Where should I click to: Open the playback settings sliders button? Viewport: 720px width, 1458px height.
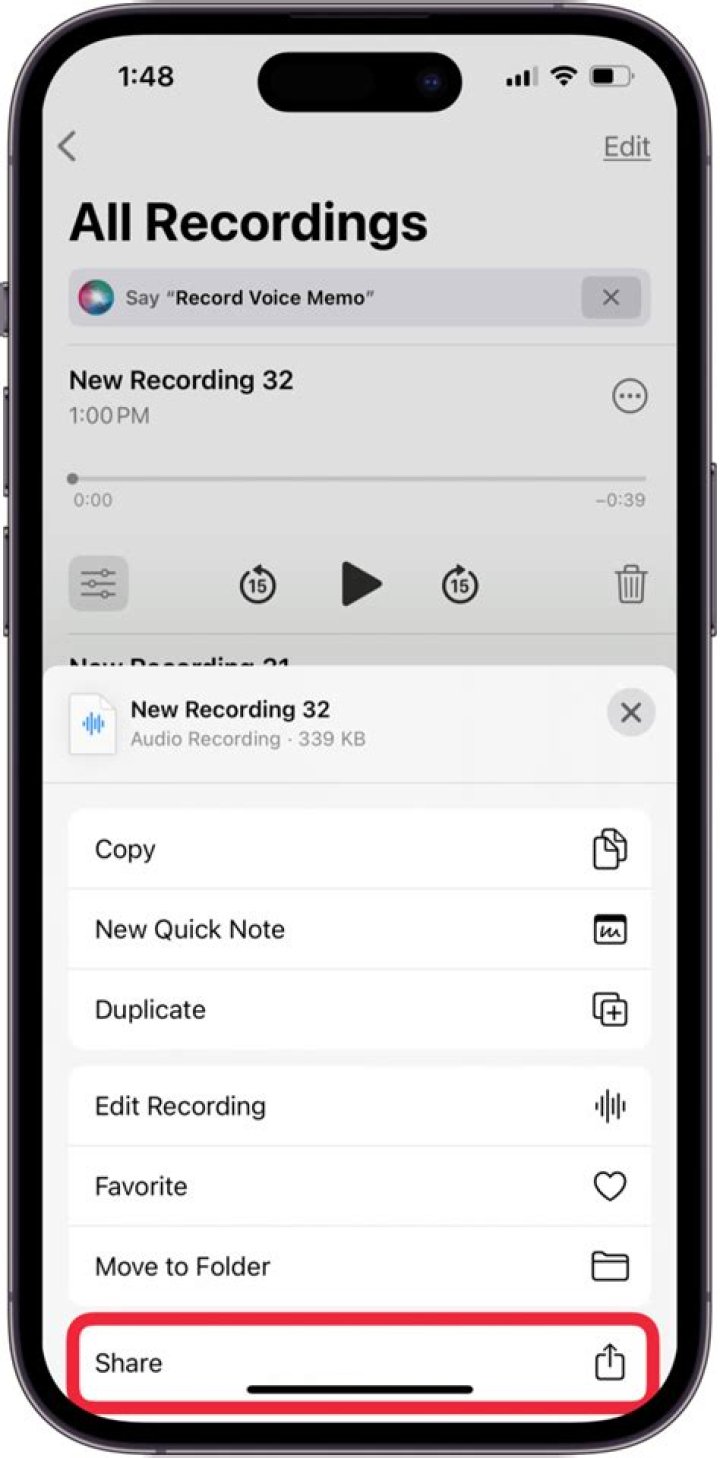(98, 583)
